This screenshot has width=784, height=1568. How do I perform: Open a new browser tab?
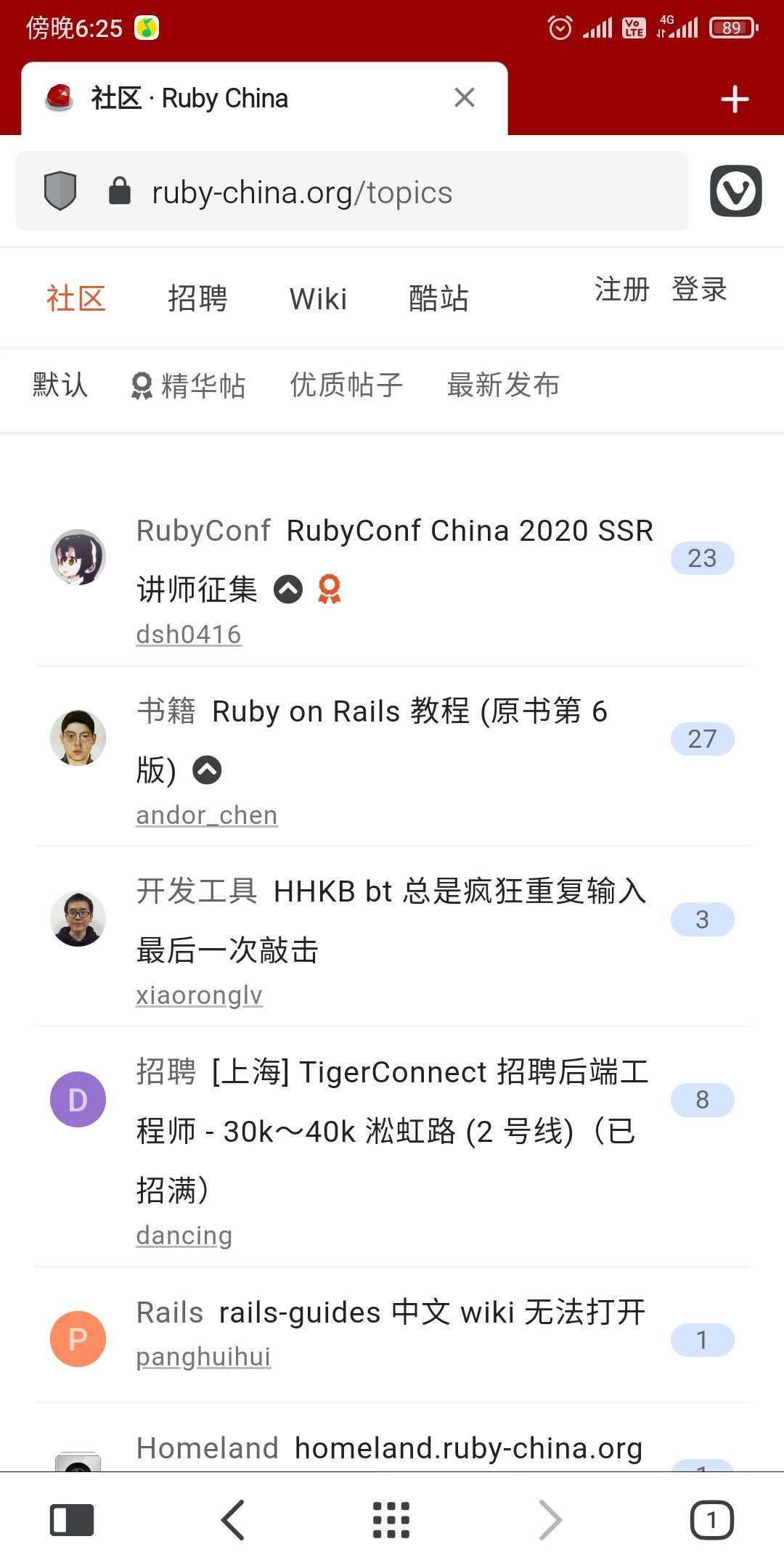point(735,99)
